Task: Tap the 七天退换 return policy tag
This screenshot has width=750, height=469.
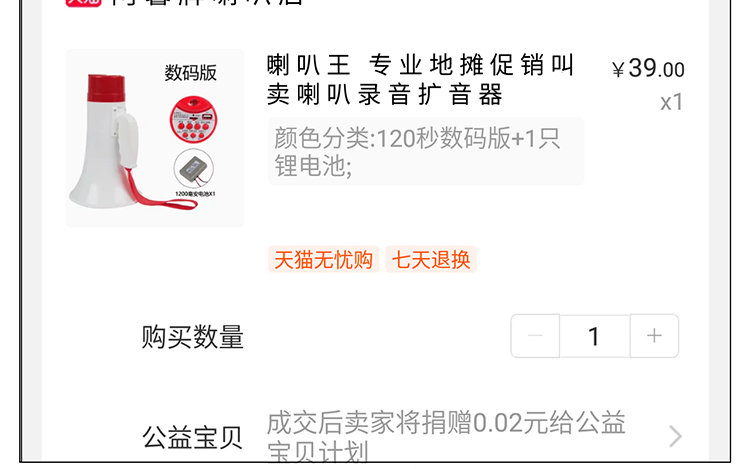Action: point(431,260)
